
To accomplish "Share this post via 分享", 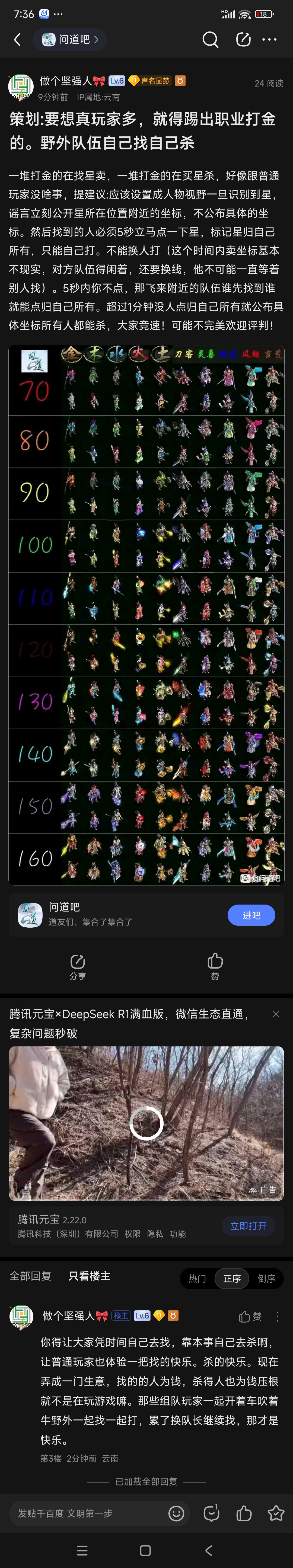I will pyautogui.click(x=77, y=966).
